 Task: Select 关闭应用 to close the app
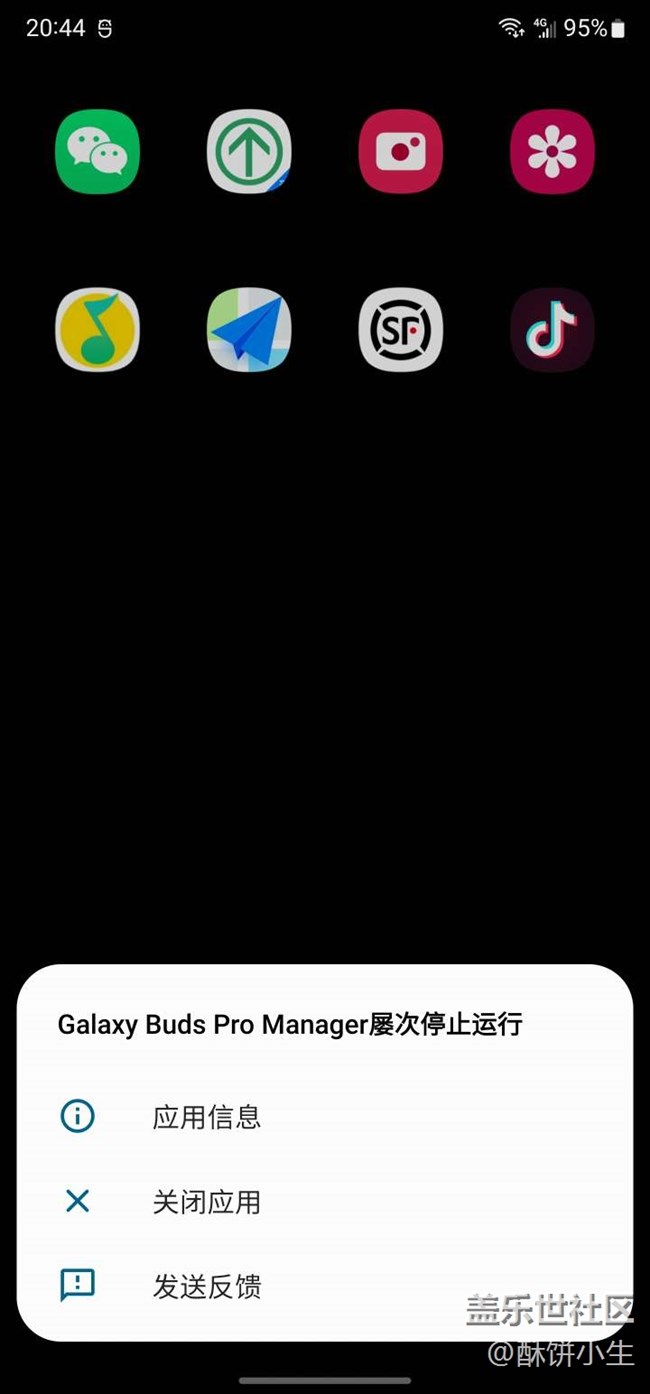tap(324, 1201)
